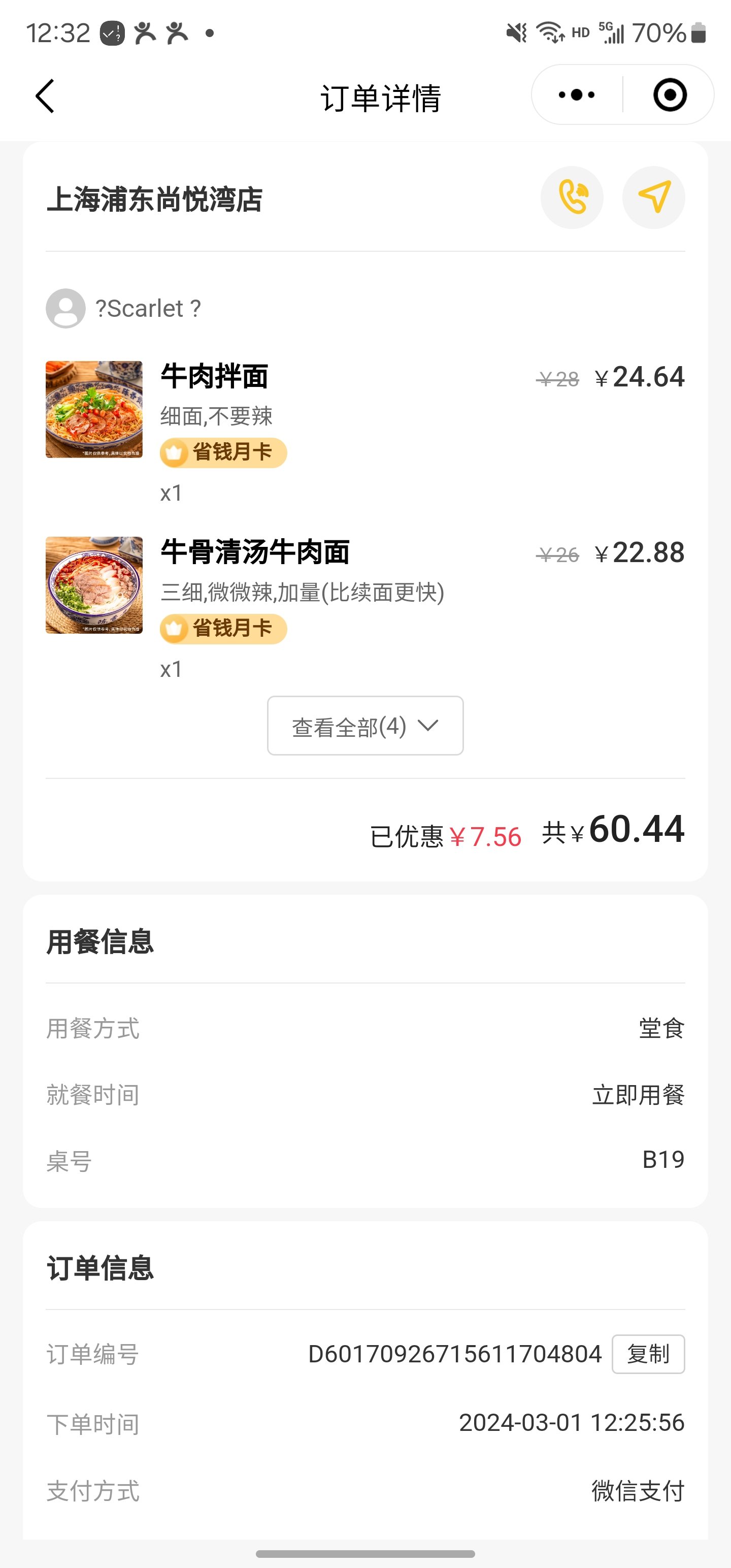Go back from the order details page
The height and width of the screenshot is (1568, 731).
[45, 96]
